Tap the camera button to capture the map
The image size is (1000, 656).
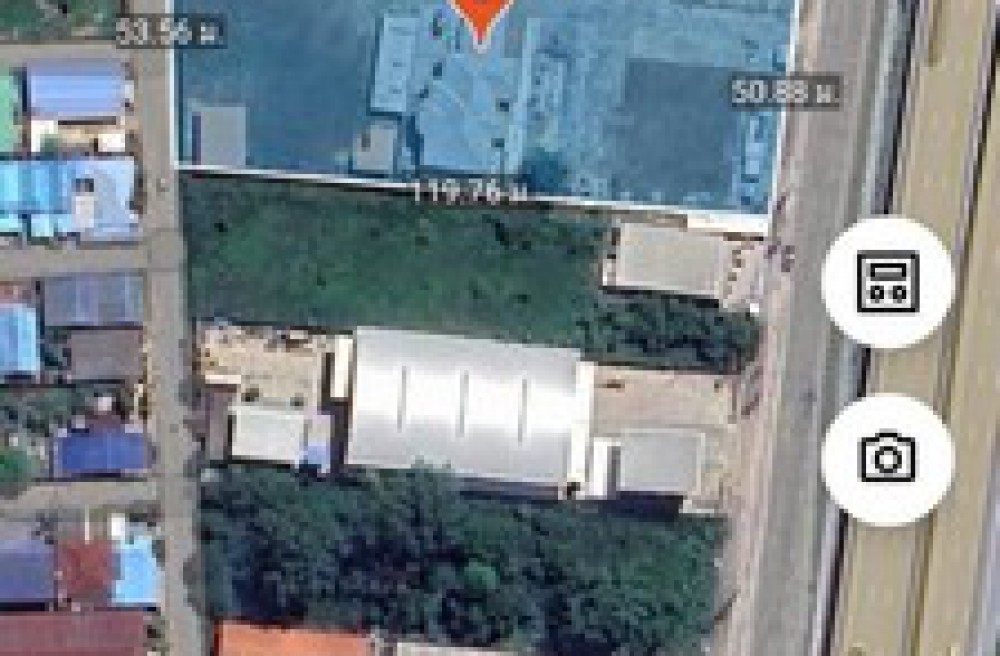tap(887, 459)
